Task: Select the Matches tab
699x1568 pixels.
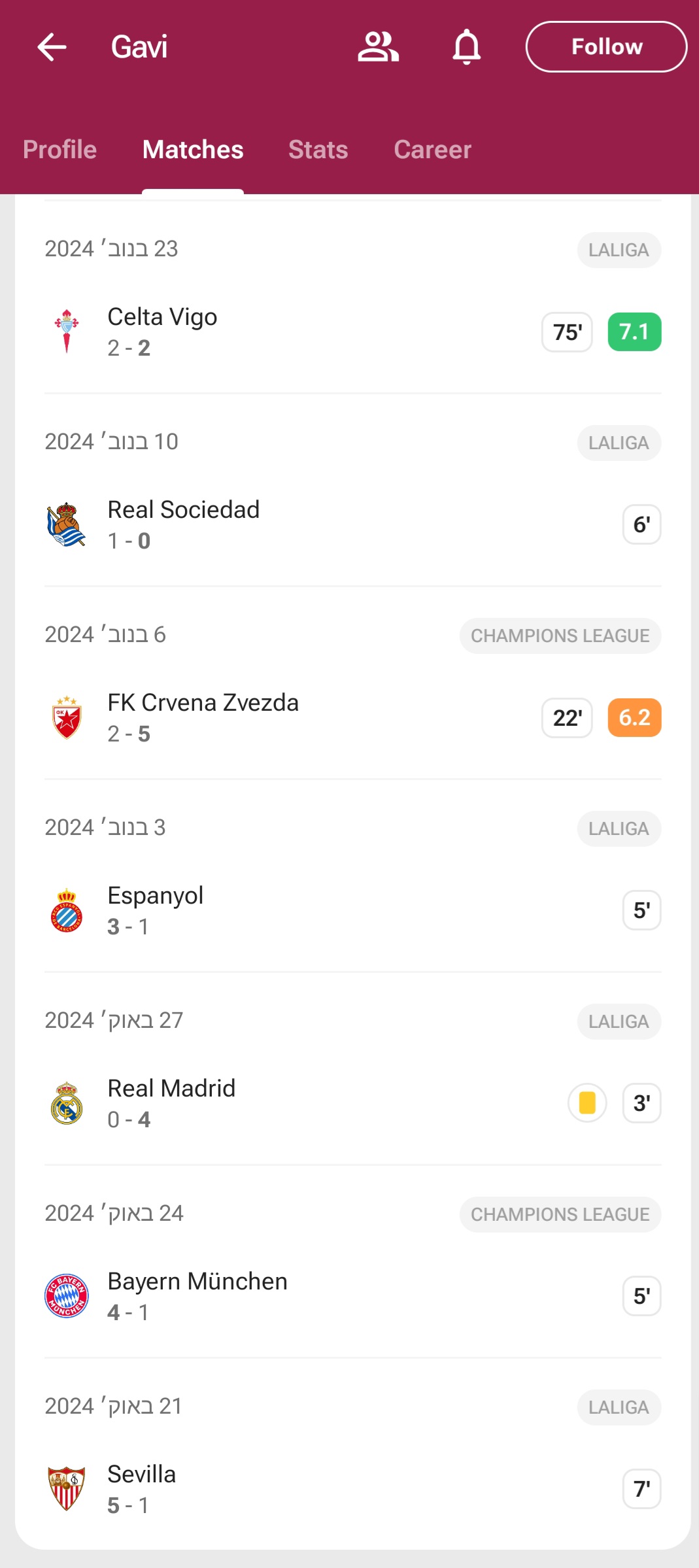Action: (x=193, y=150)
